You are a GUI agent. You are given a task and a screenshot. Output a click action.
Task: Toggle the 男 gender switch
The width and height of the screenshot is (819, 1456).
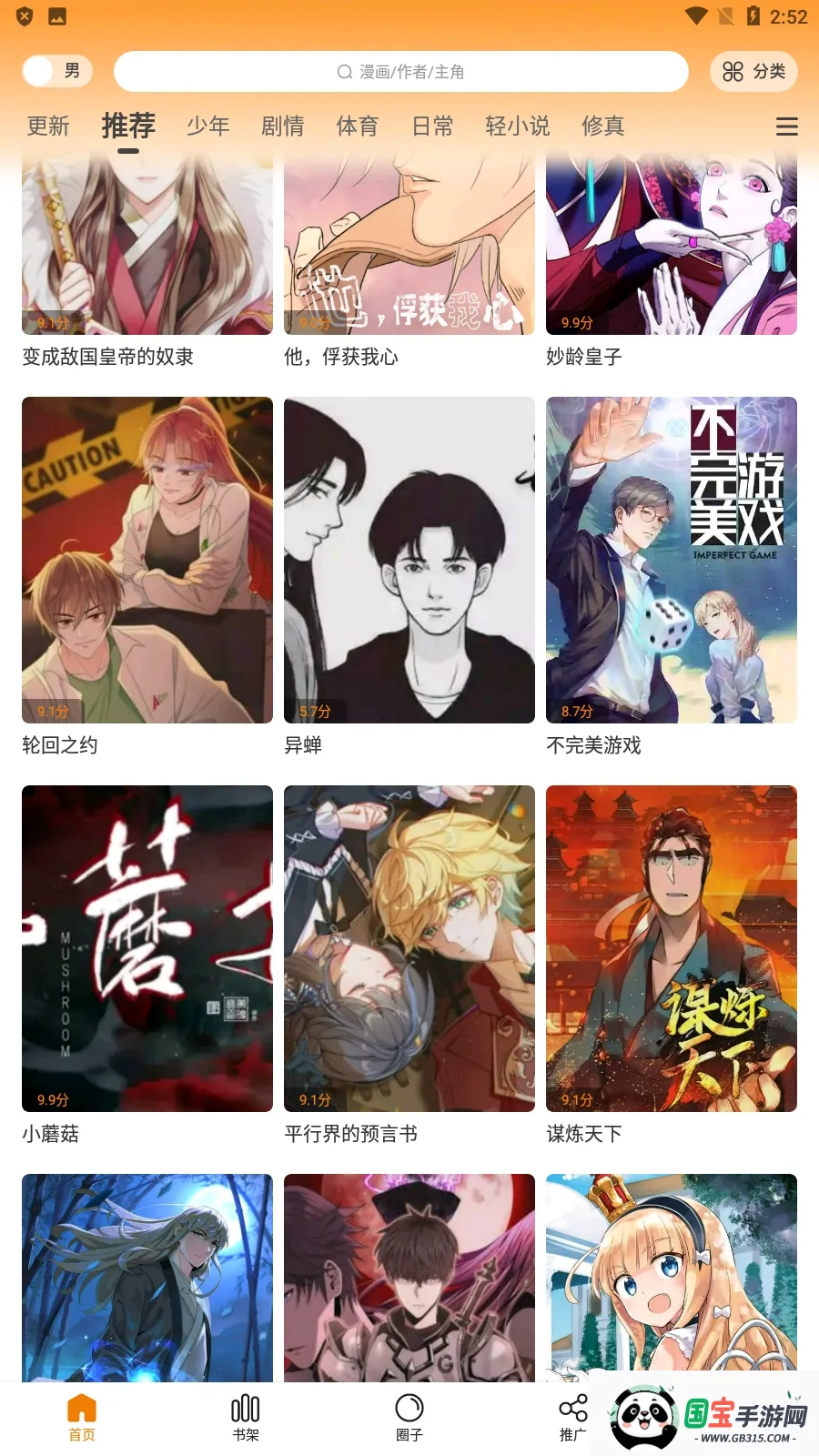click(56, 71)
